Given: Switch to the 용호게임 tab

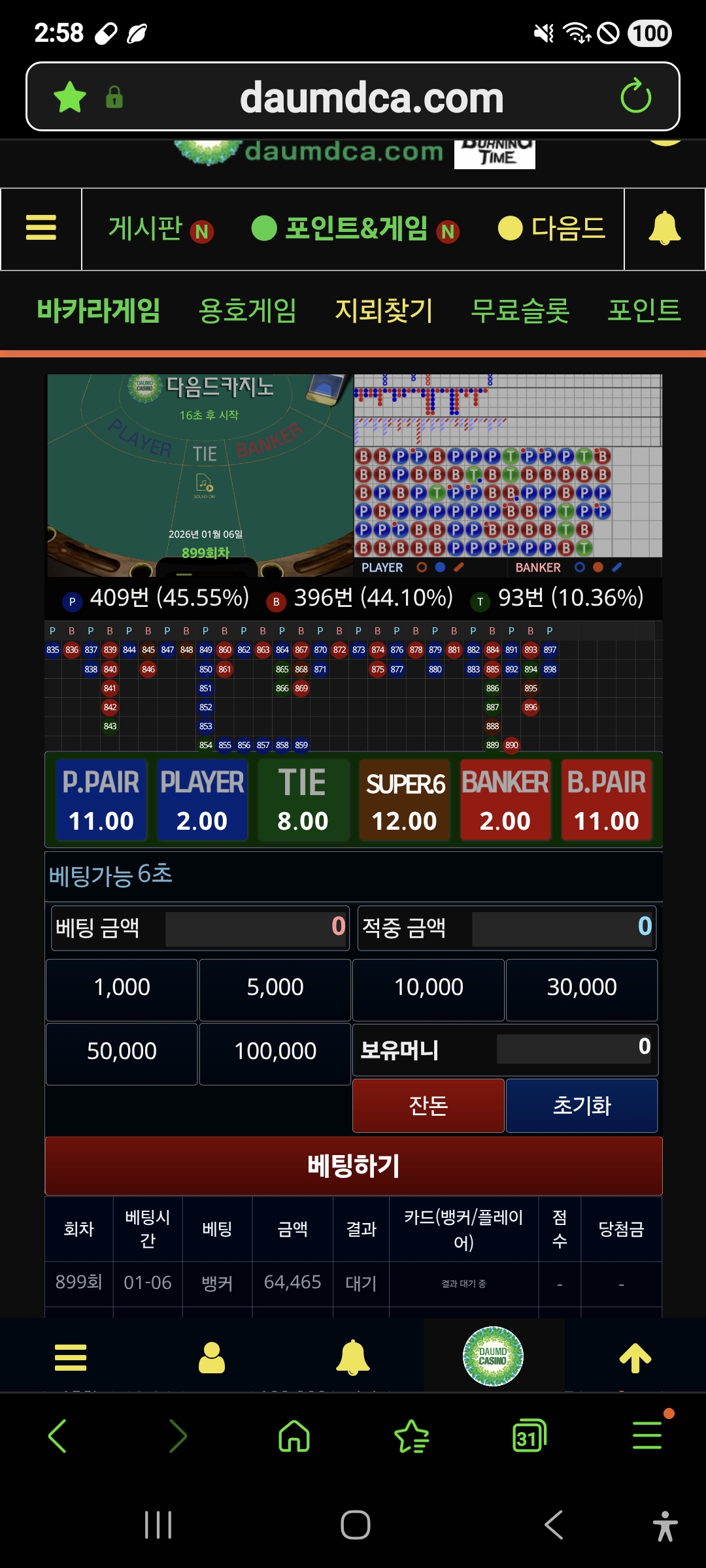Looking at the screenshot, I should click(x=247, y=310).
